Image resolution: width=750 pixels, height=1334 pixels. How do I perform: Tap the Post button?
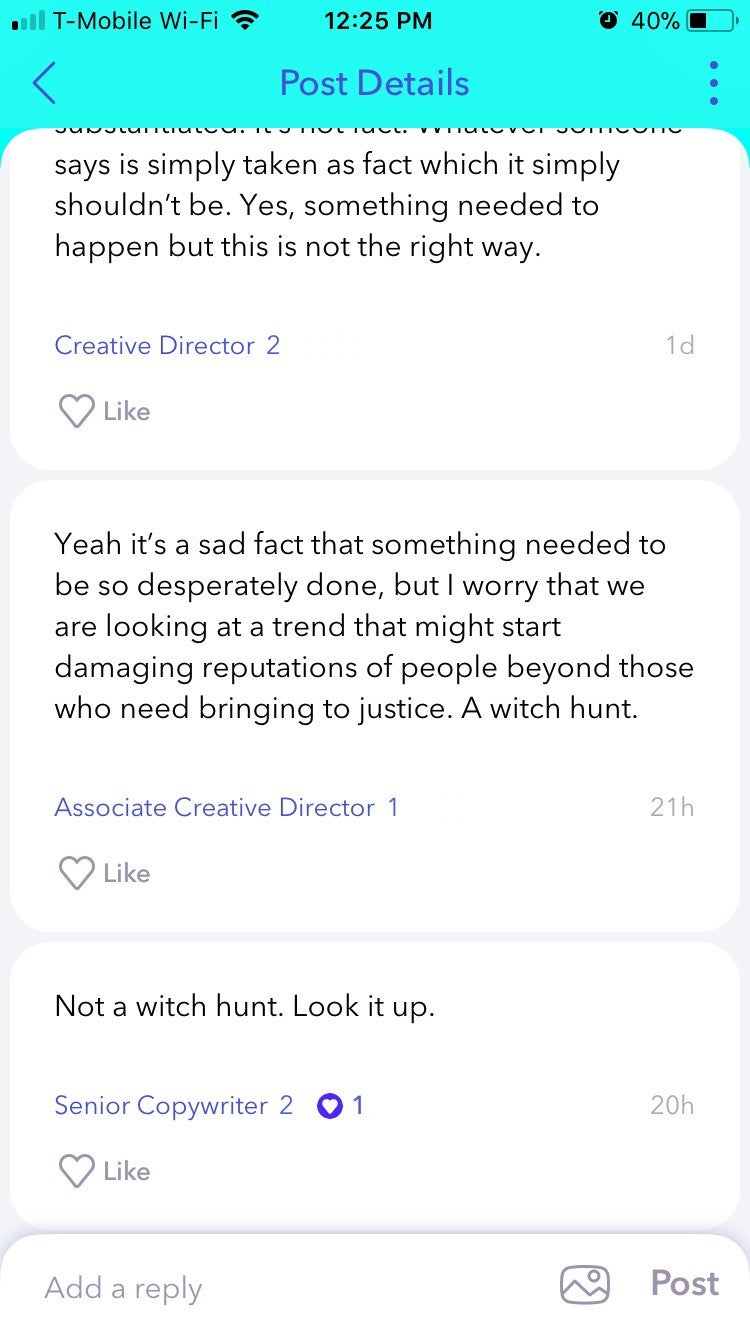click(685, 1284)
